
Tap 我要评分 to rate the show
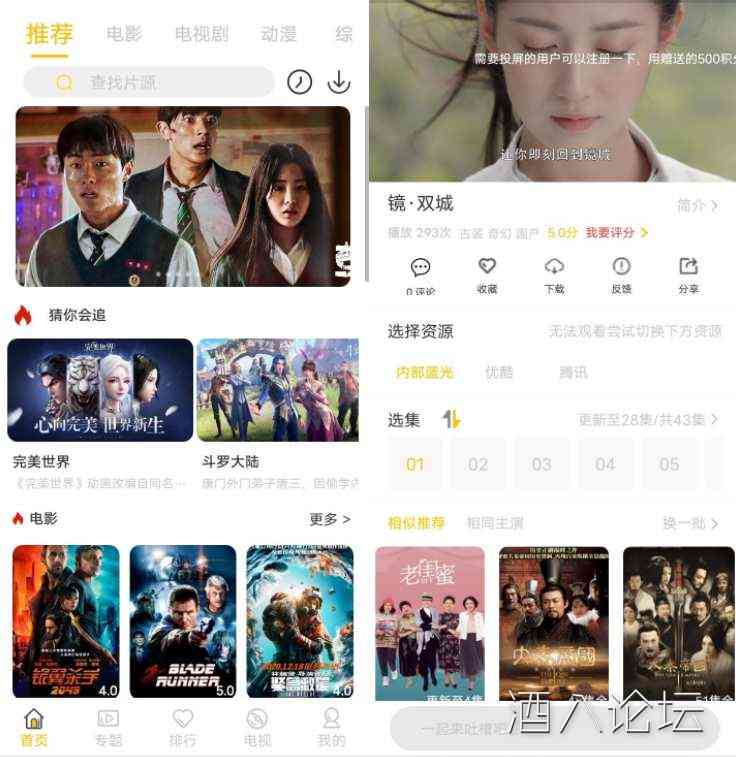(616, 232)
